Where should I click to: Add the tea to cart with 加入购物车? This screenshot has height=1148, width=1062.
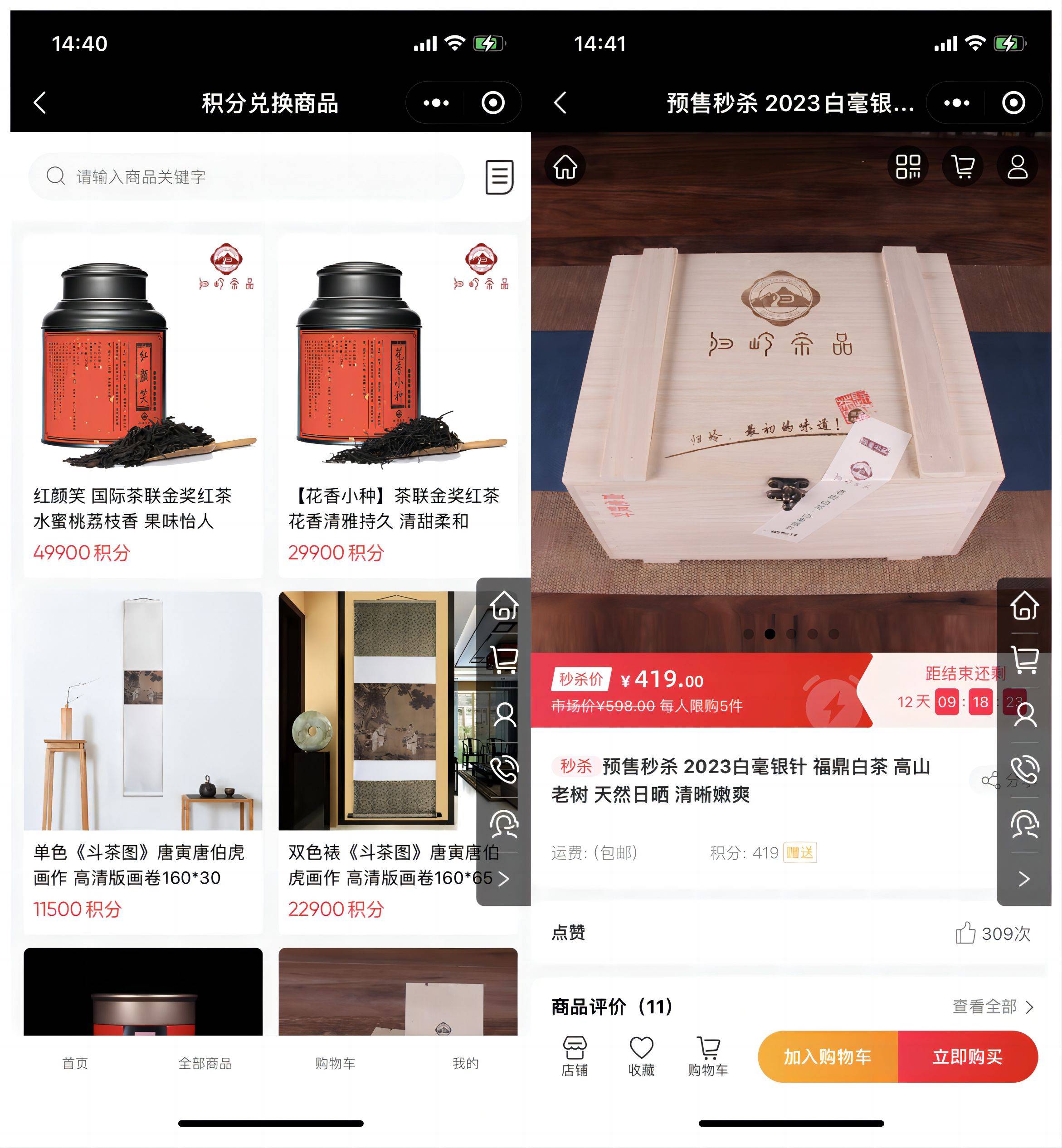point(828,1056)
